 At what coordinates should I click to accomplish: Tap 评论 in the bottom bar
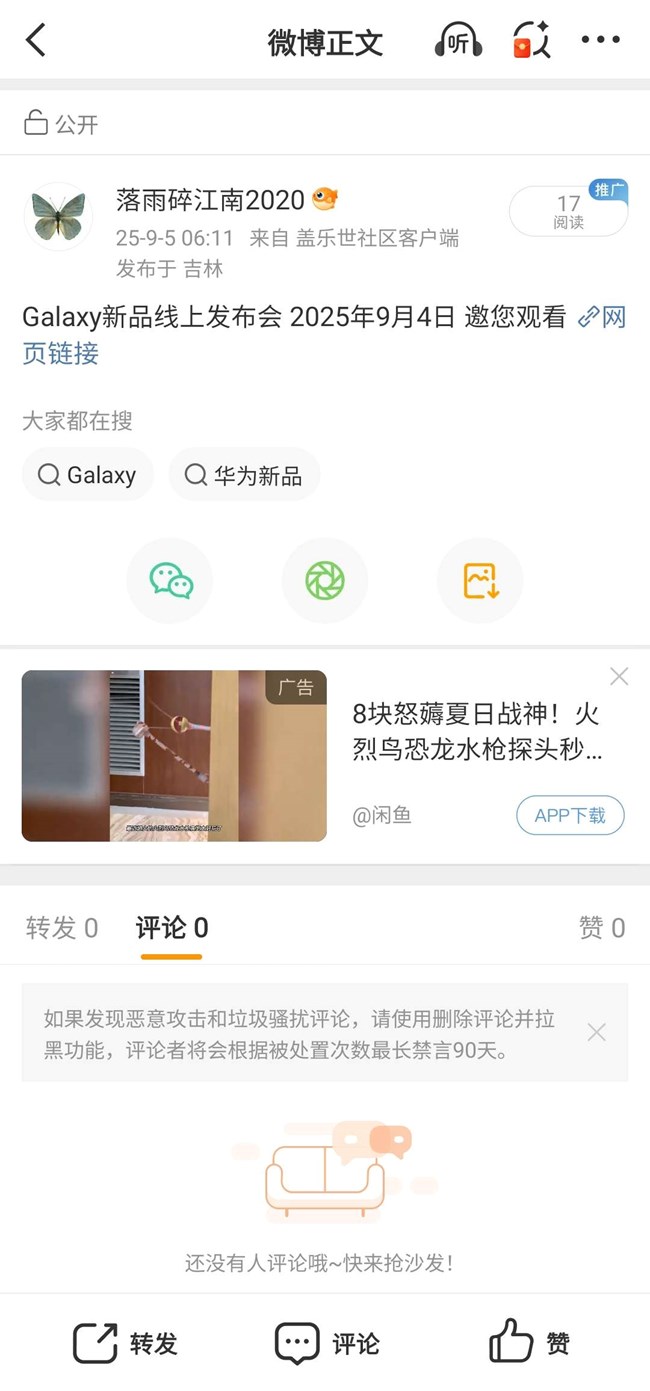326,1343
